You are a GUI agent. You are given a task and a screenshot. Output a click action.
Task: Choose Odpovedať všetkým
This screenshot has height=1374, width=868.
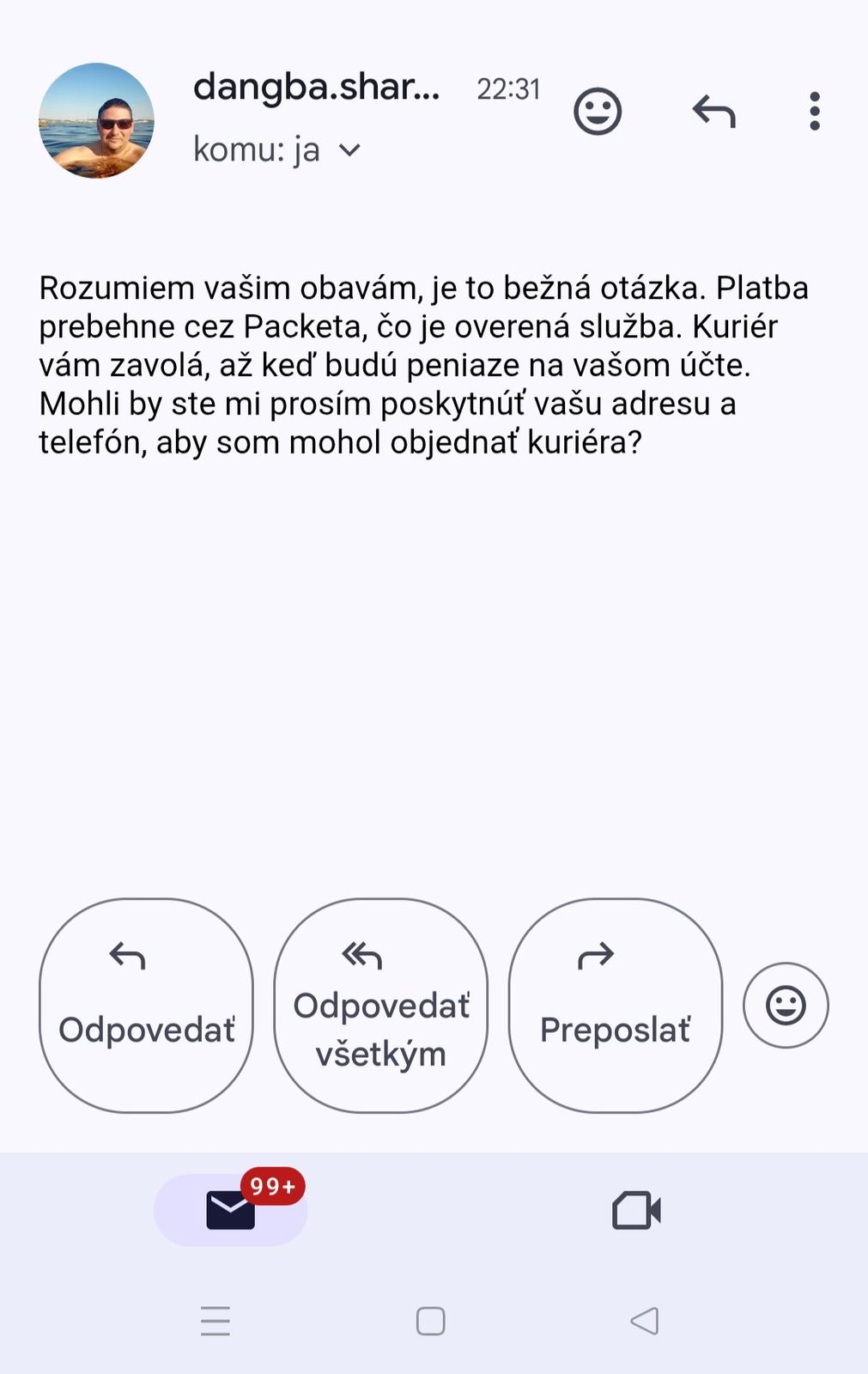(381, 1006)
